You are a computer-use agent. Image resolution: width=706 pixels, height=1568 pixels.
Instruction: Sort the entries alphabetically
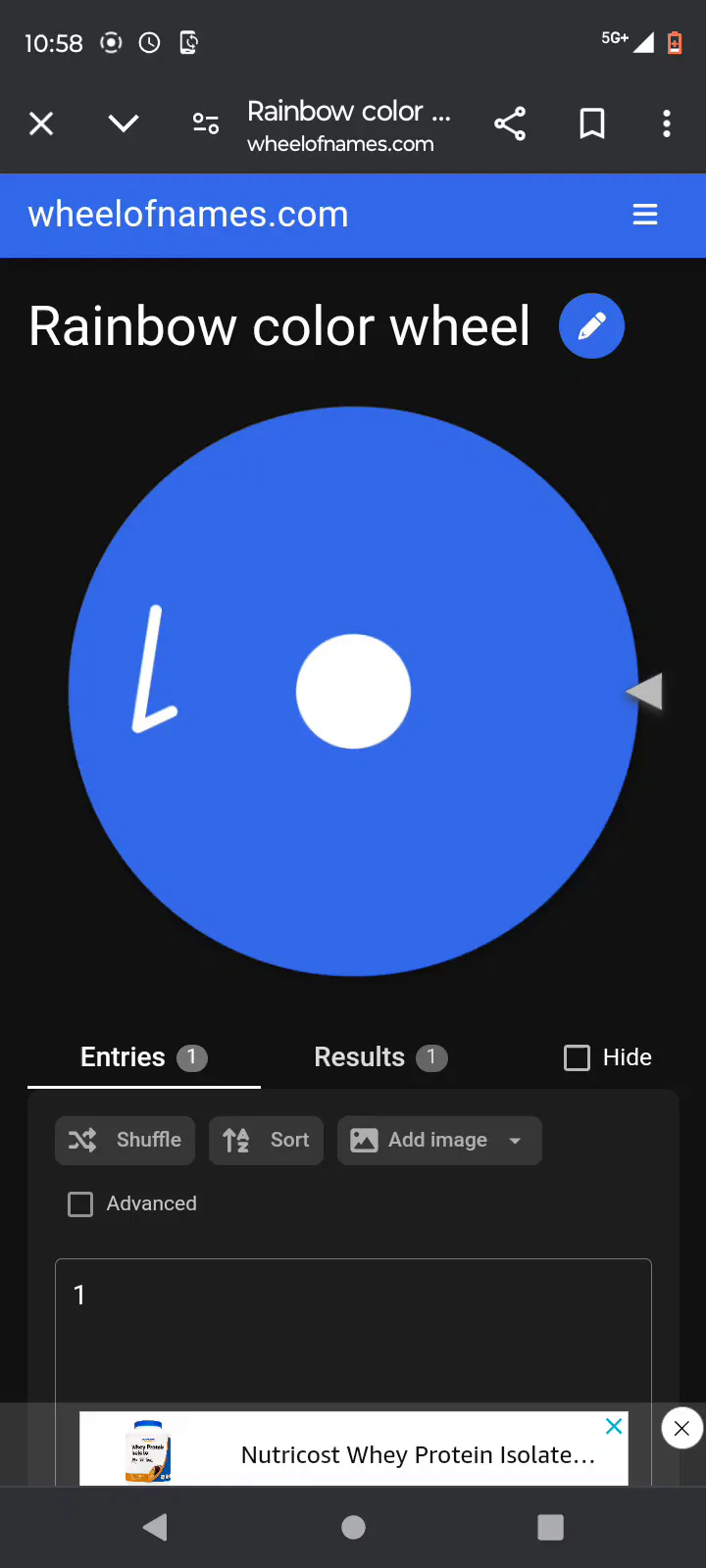point(266,1140)
